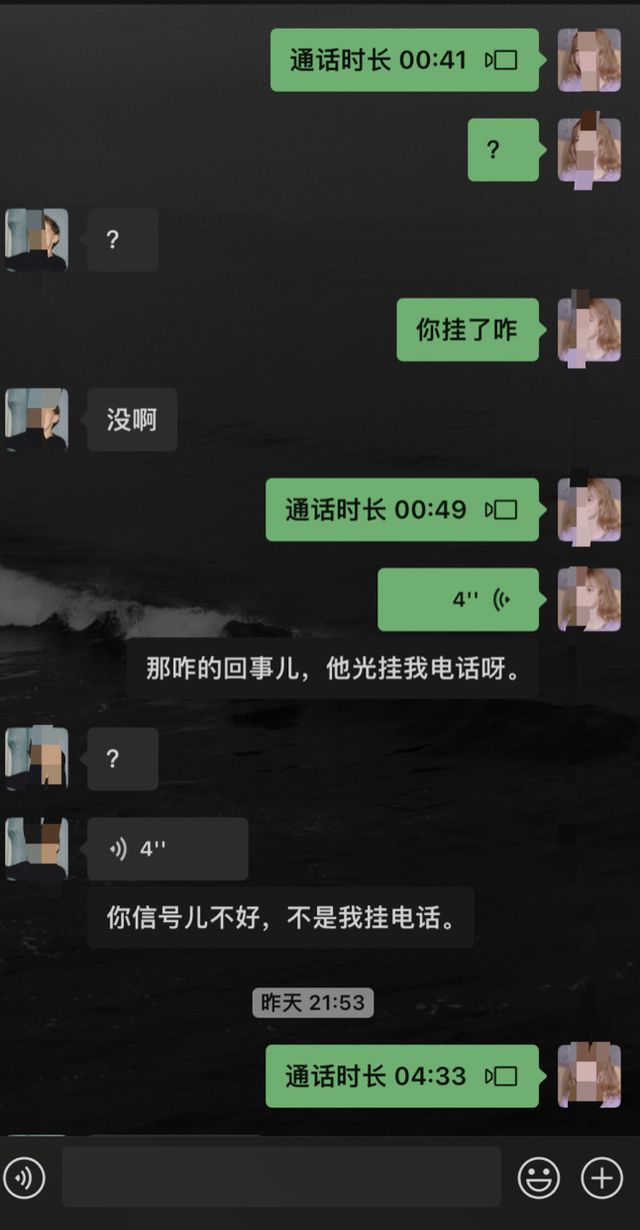Call back from the 00:41 call record
The width and height of the screenshot is (640, 1230).
(404, 60)
